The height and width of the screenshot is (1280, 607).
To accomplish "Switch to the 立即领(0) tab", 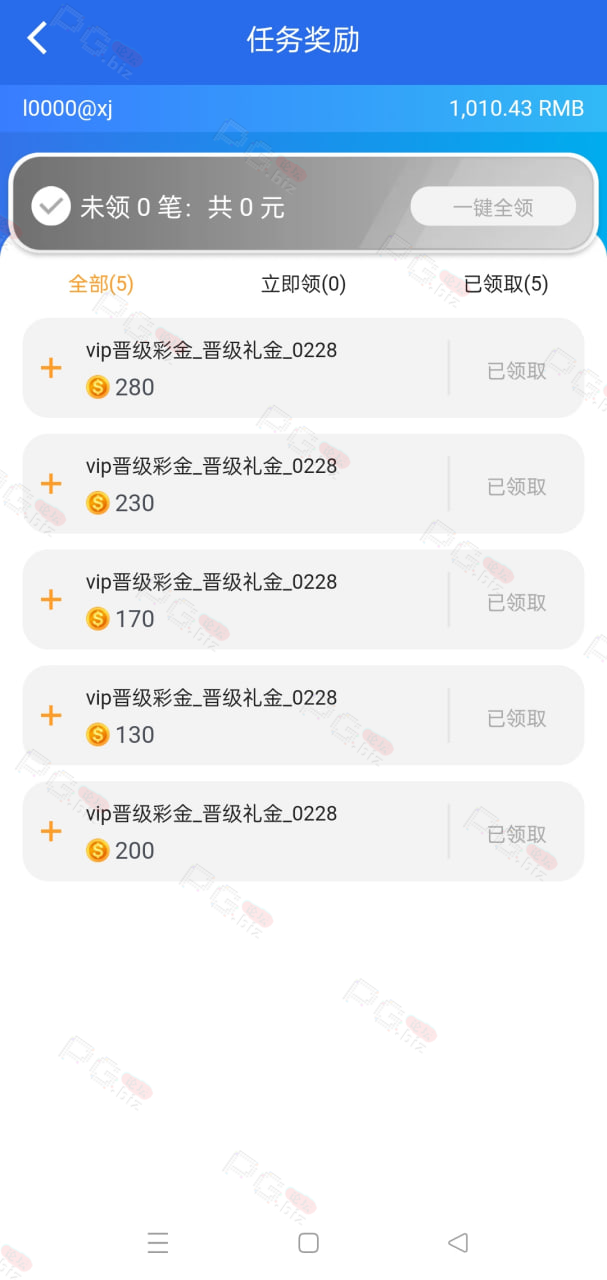I will (x=303, y=284).
